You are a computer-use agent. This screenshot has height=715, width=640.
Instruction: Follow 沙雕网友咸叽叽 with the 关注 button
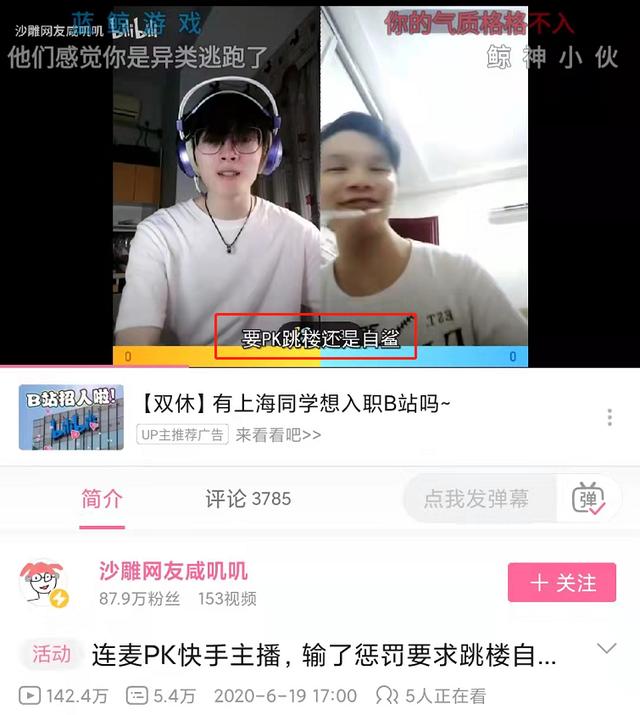pos(561,582)
